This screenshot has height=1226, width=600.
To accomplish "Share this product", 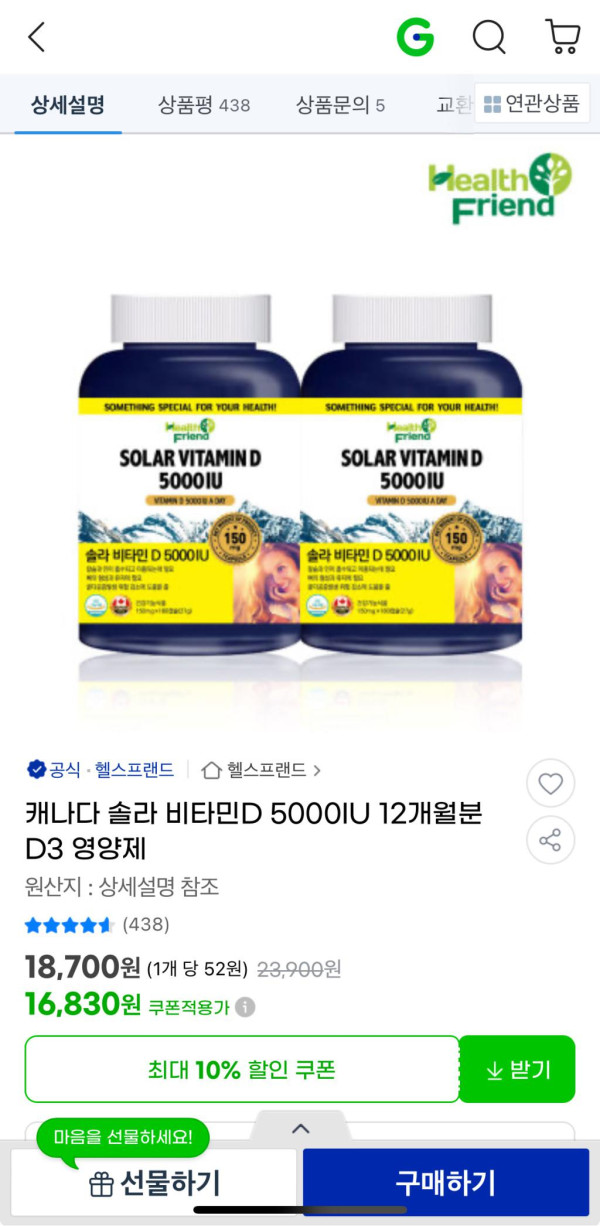I will [x=550, y=840].
